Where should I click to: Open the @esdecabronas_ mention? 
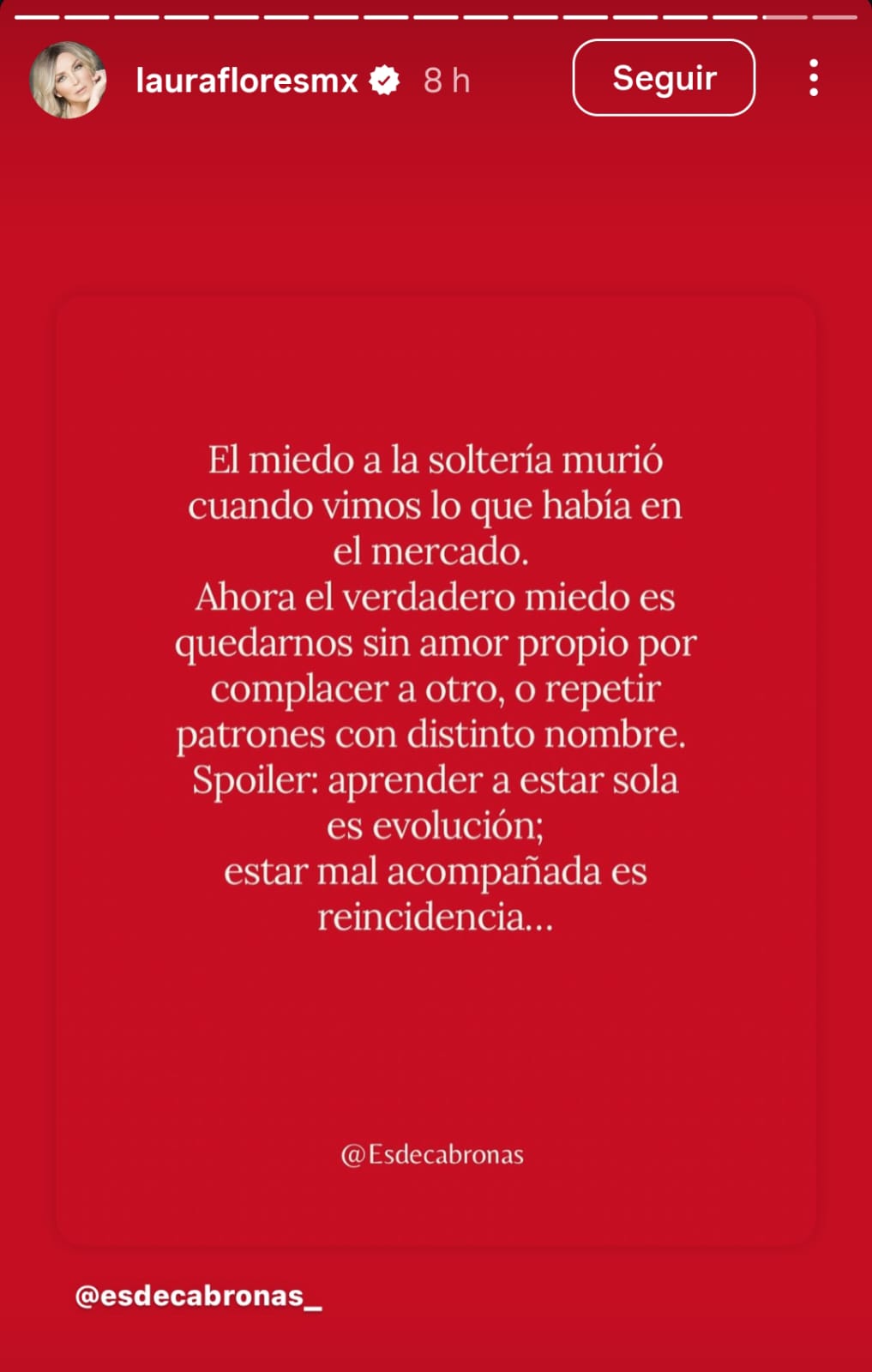[198, 1296]
